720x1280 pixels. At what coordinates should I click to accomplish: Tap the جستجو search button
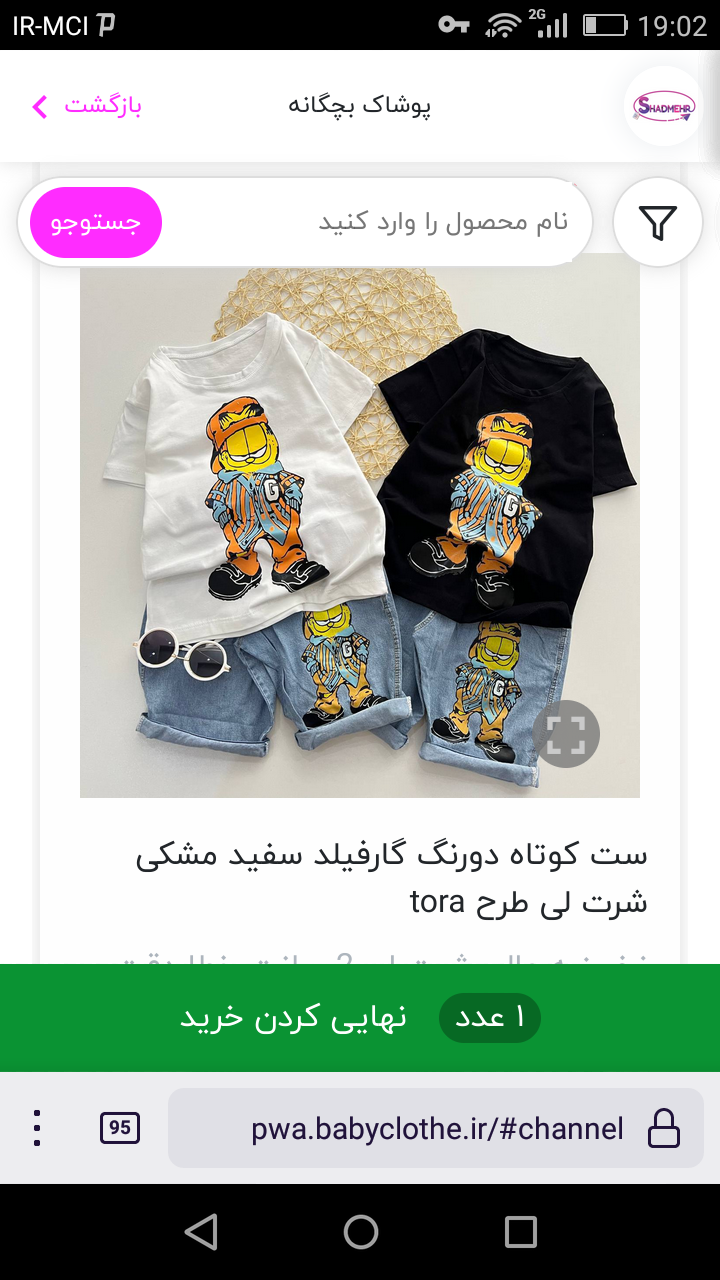(x=96, y=222)
